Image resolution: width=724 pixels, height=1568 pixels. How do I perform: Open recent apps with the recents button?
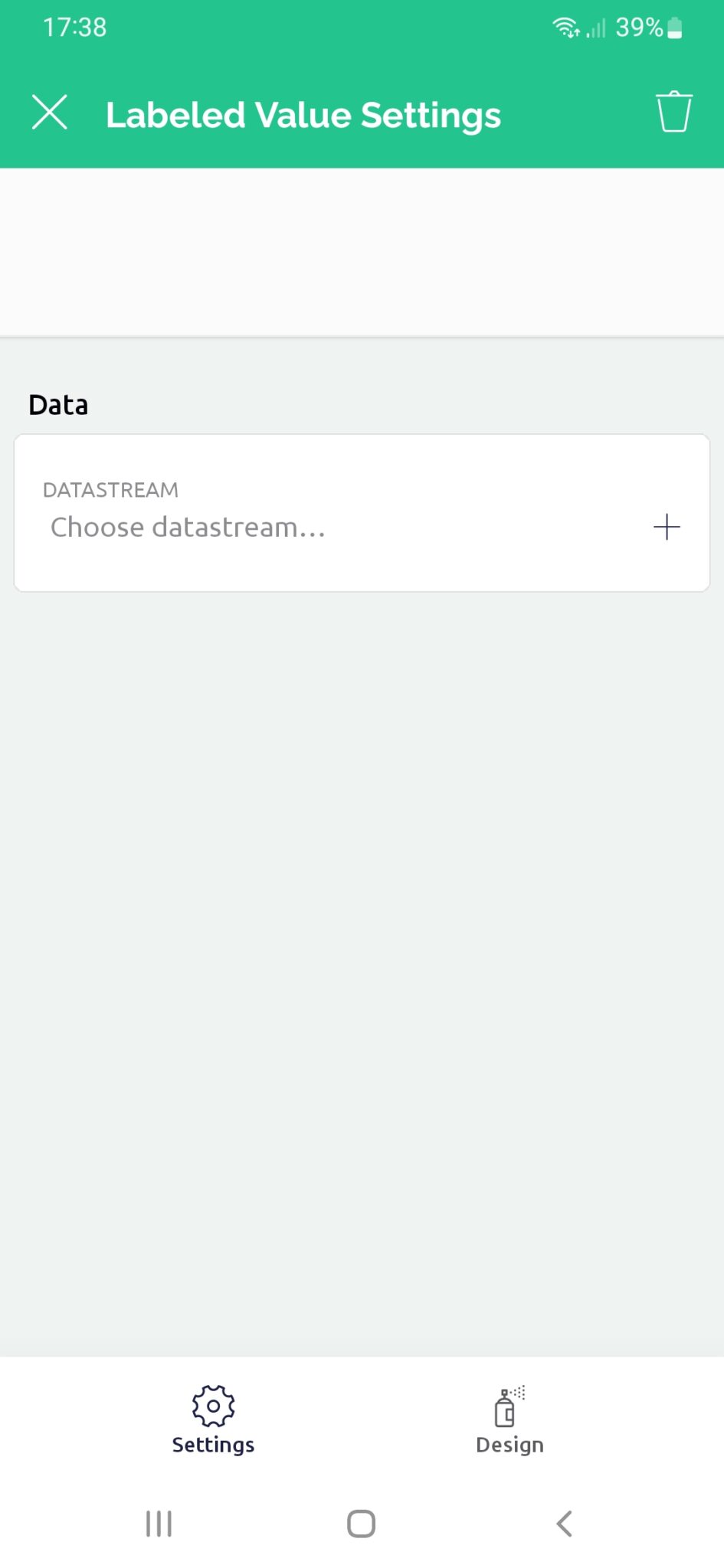159,1524
